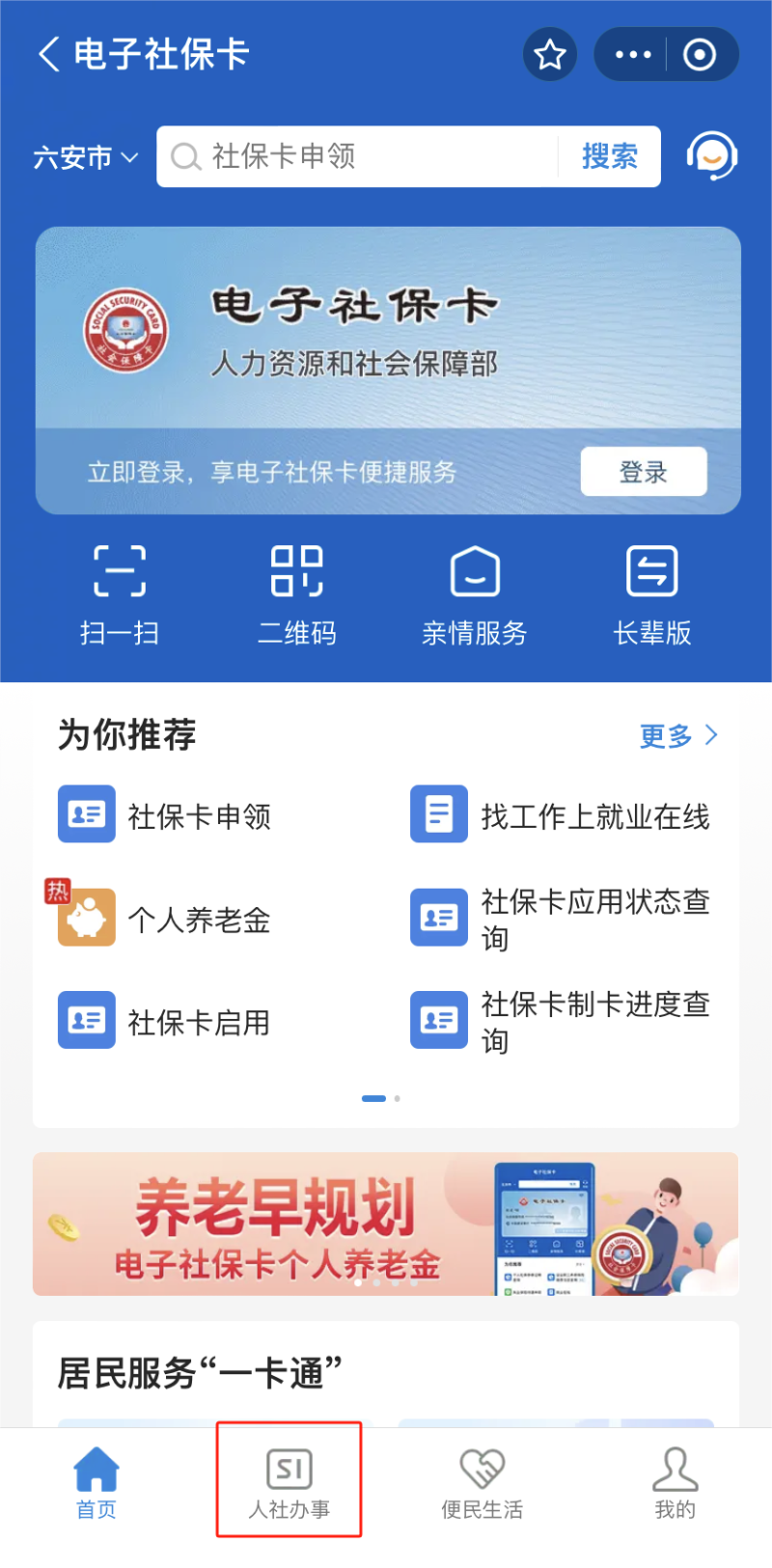Add mini program to favorites star

(550, 54)
